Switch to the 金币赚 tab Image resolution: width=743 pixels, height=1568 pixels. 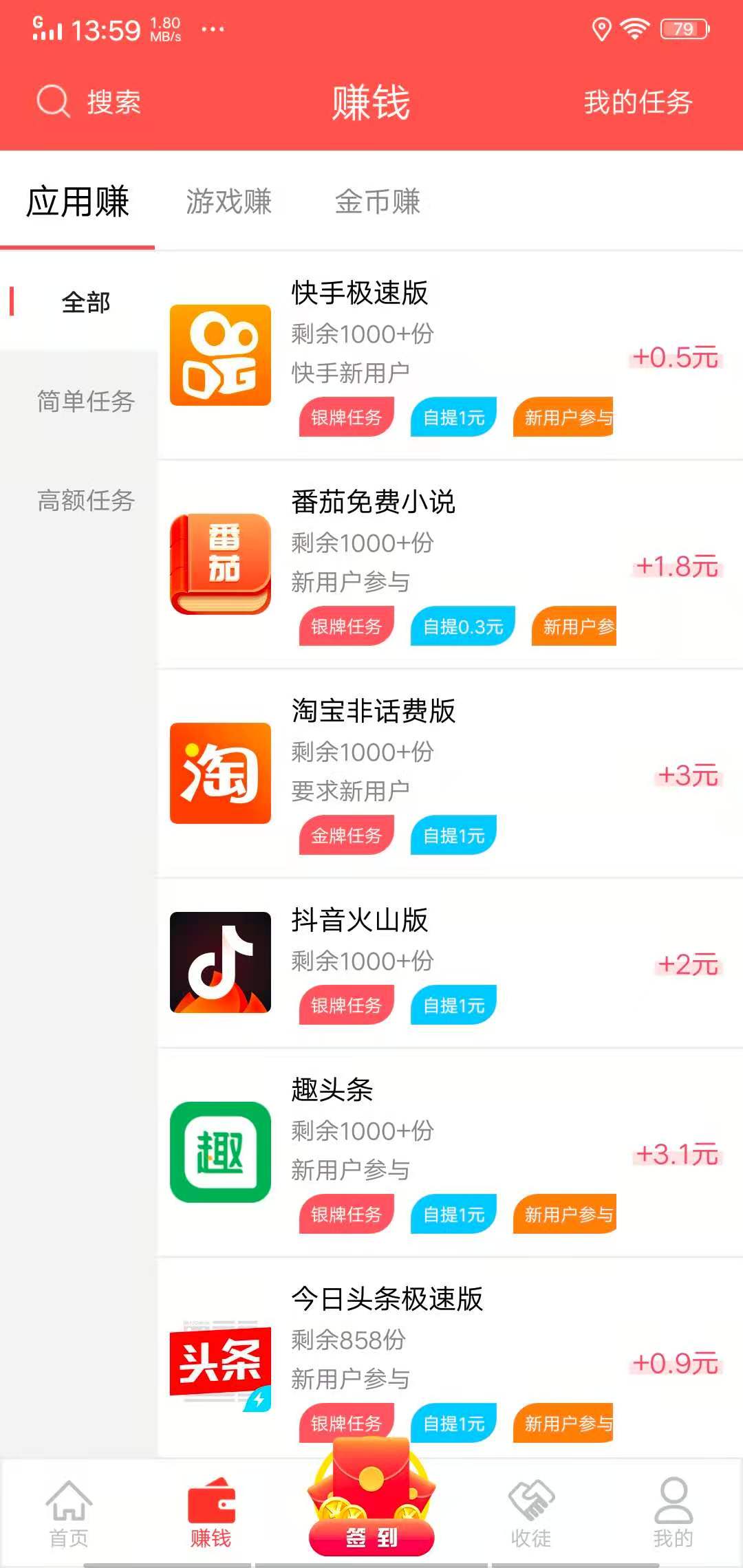click(x=377, y=202)
